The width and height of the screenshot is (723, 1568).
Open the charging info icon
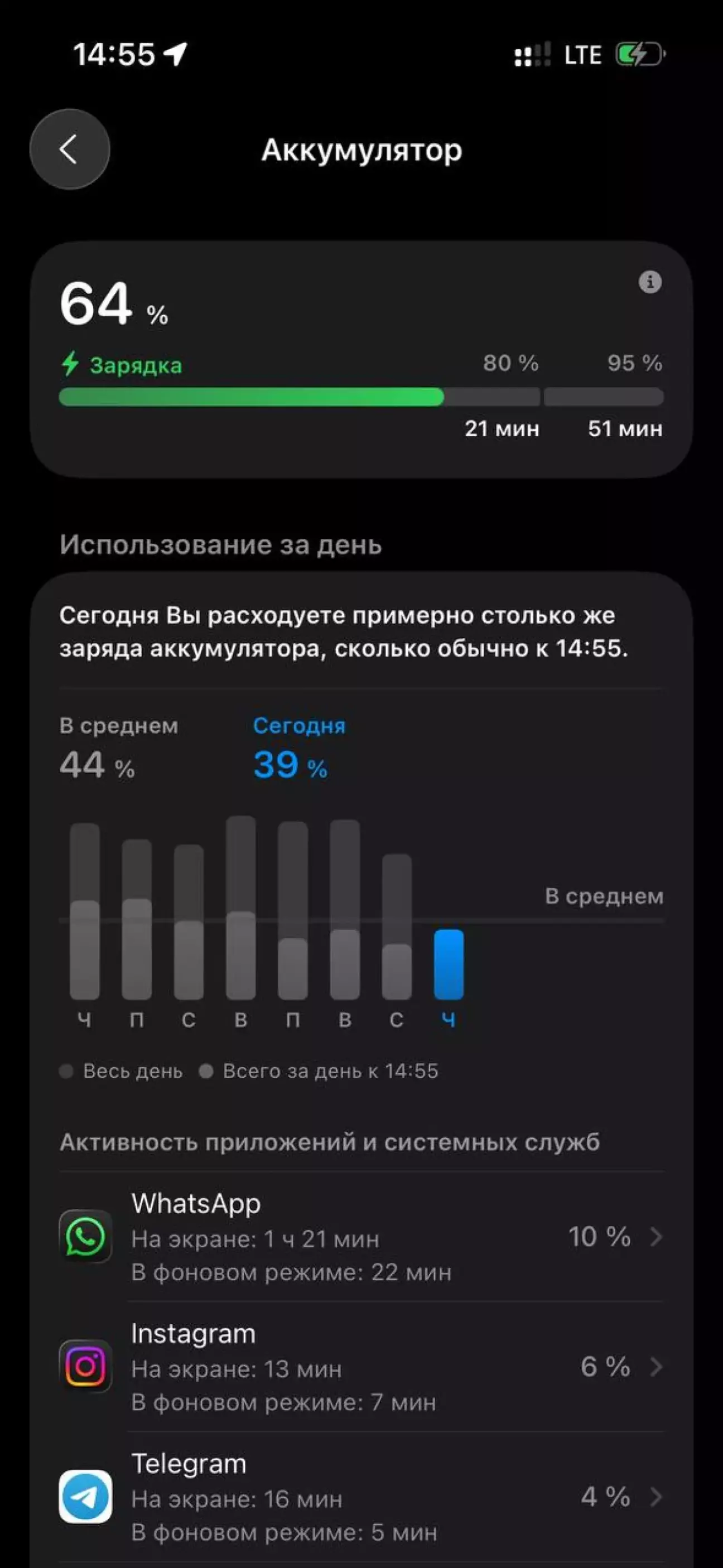coord(650,282)
